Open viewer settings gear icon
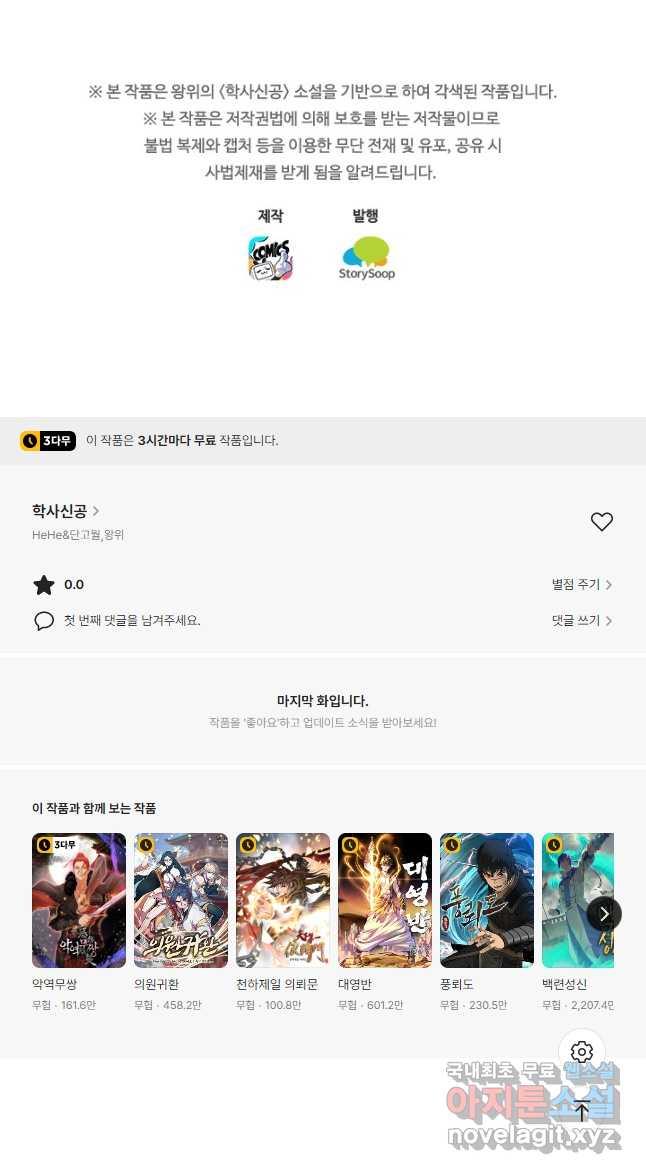The height and width of the screenshot is (1174, 646). coord(582,1052)
